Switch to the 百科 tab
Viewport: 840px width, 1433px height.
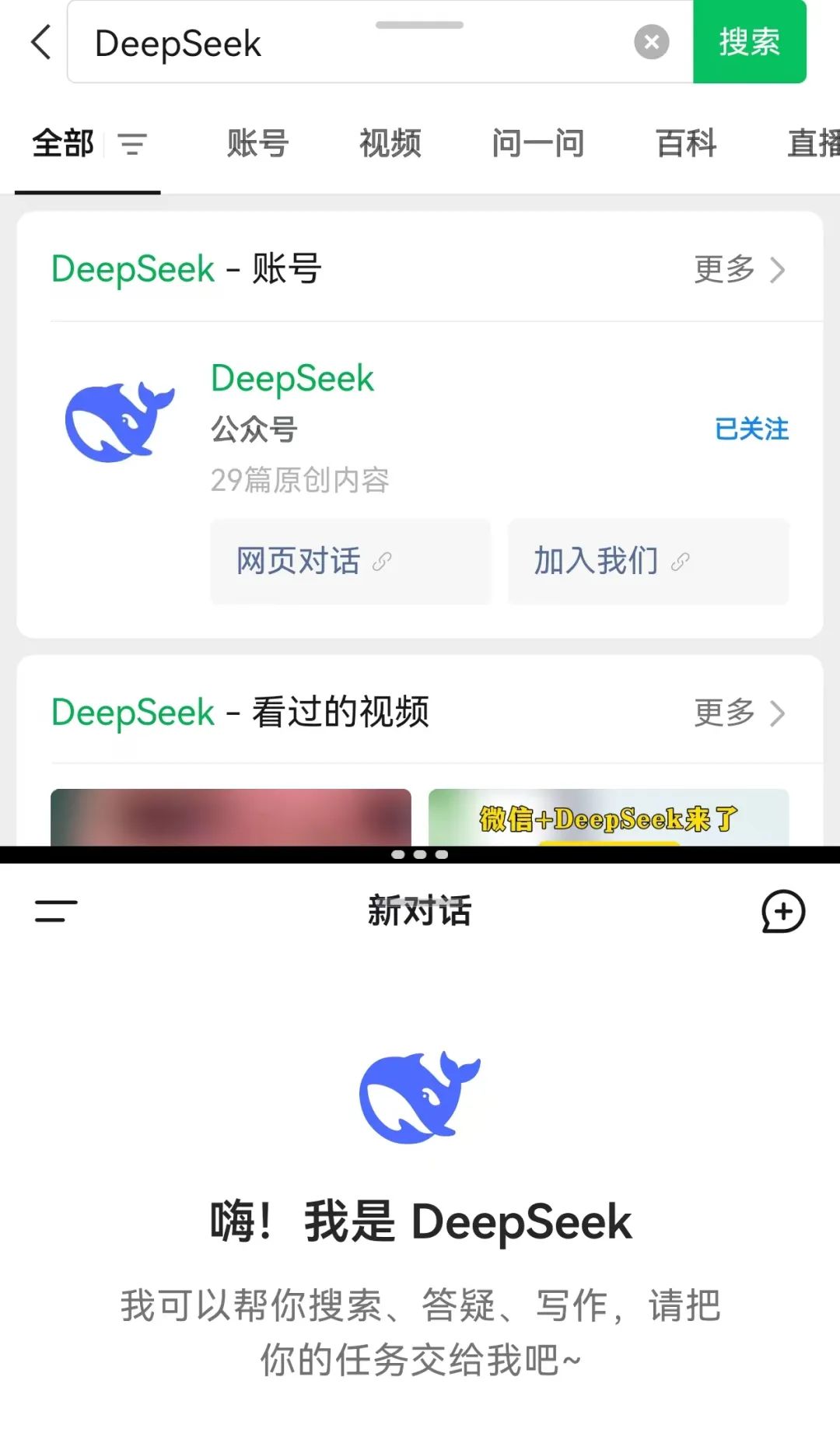685,144
